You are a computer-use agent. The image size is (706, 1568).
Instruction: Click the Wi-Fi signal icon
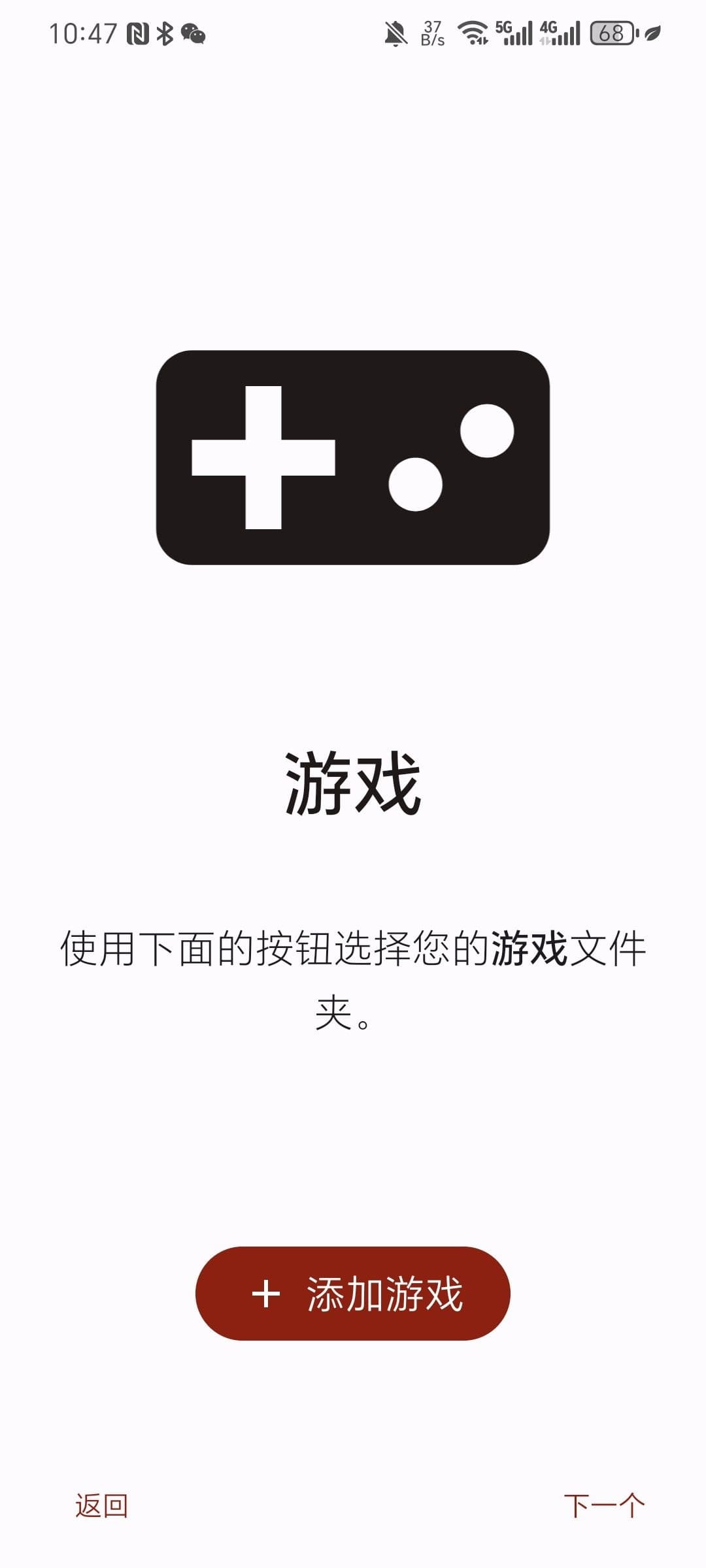click(x=473, y=31)
